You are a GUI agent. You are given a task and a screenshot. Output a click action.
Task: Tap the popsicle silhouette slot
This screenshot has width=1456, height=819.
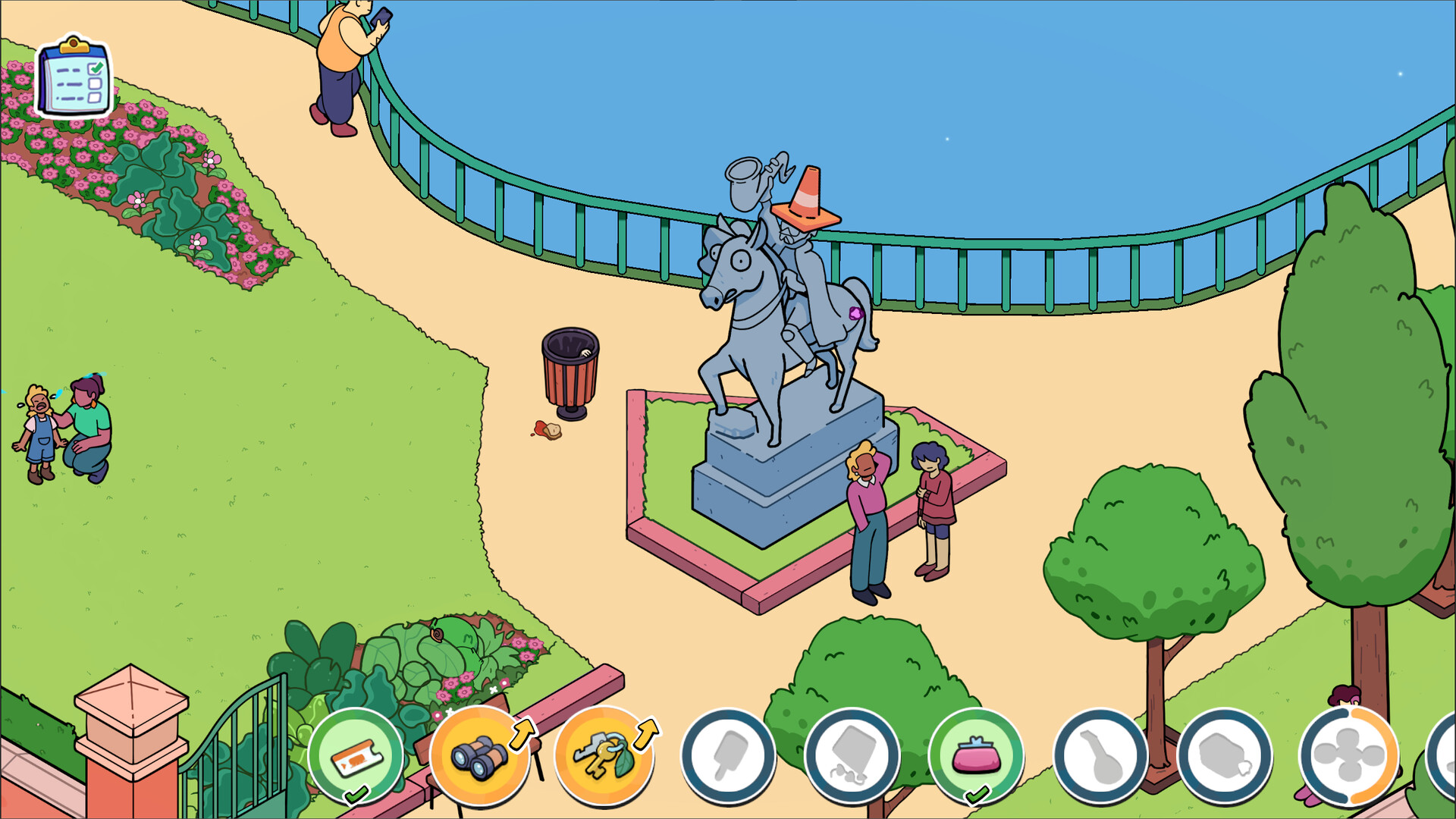tap(728, 756)
